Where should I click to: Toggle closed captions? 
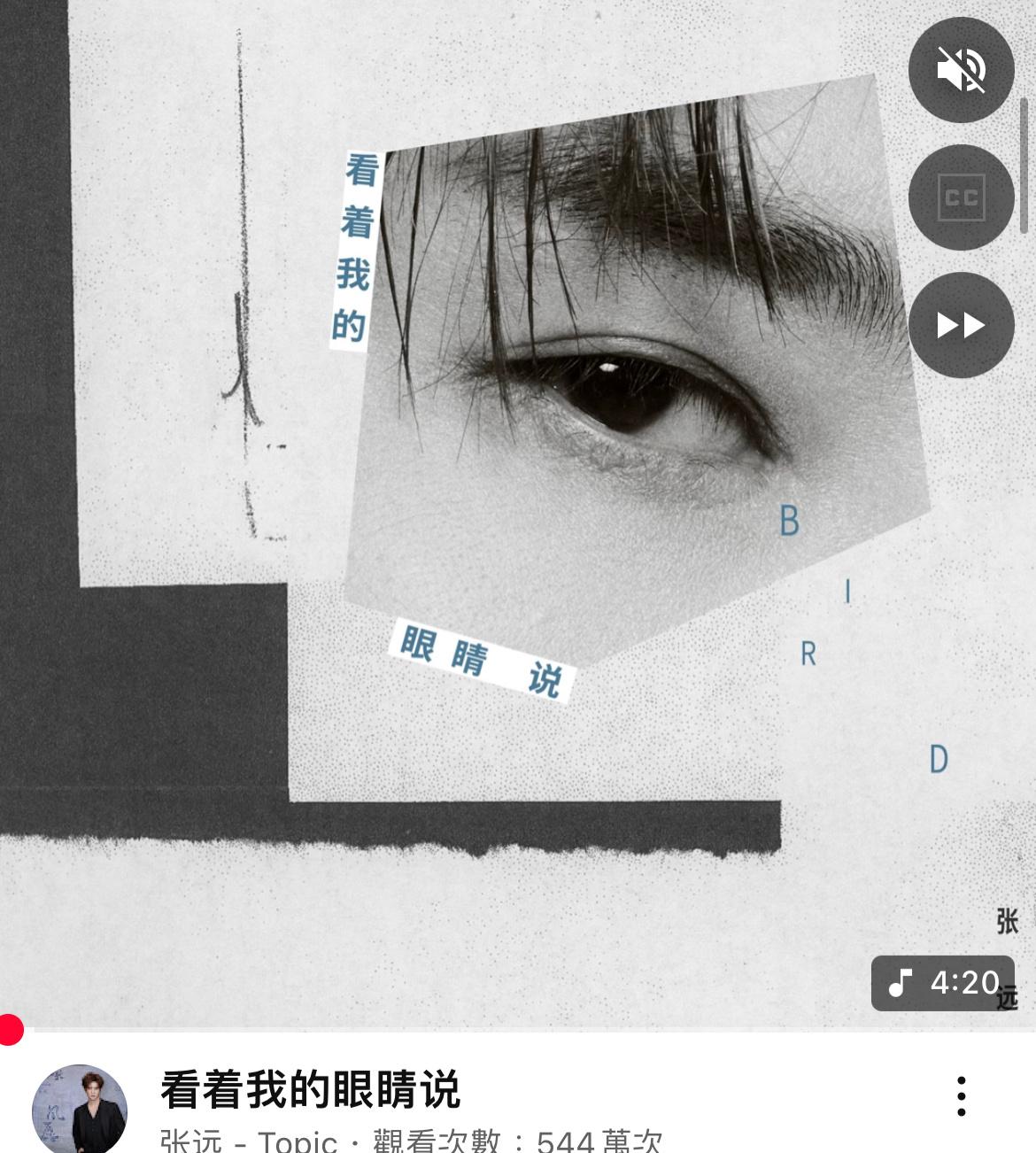coord(961,197)
